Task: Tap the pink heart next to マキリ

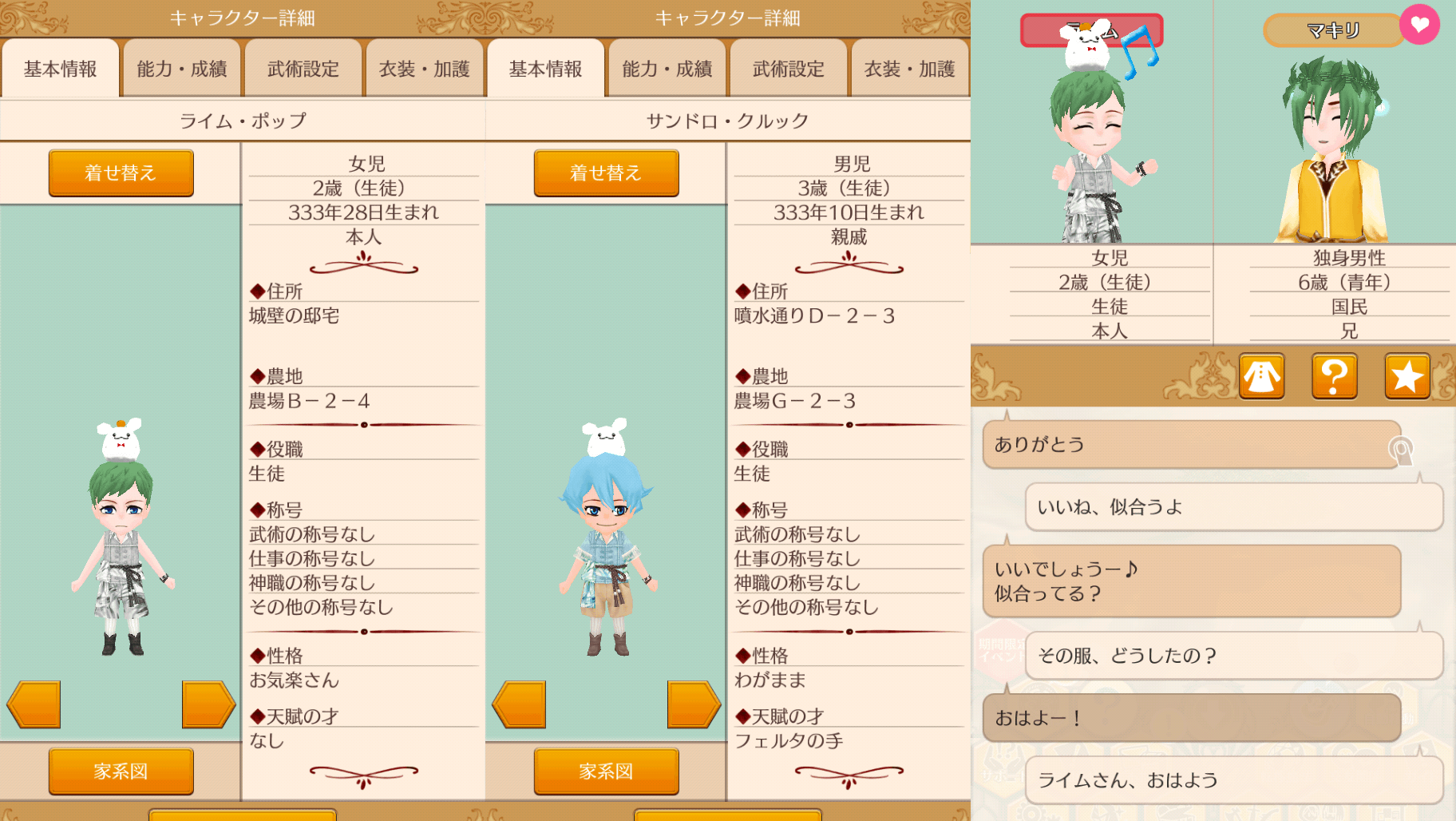Action: [1419, 25]
